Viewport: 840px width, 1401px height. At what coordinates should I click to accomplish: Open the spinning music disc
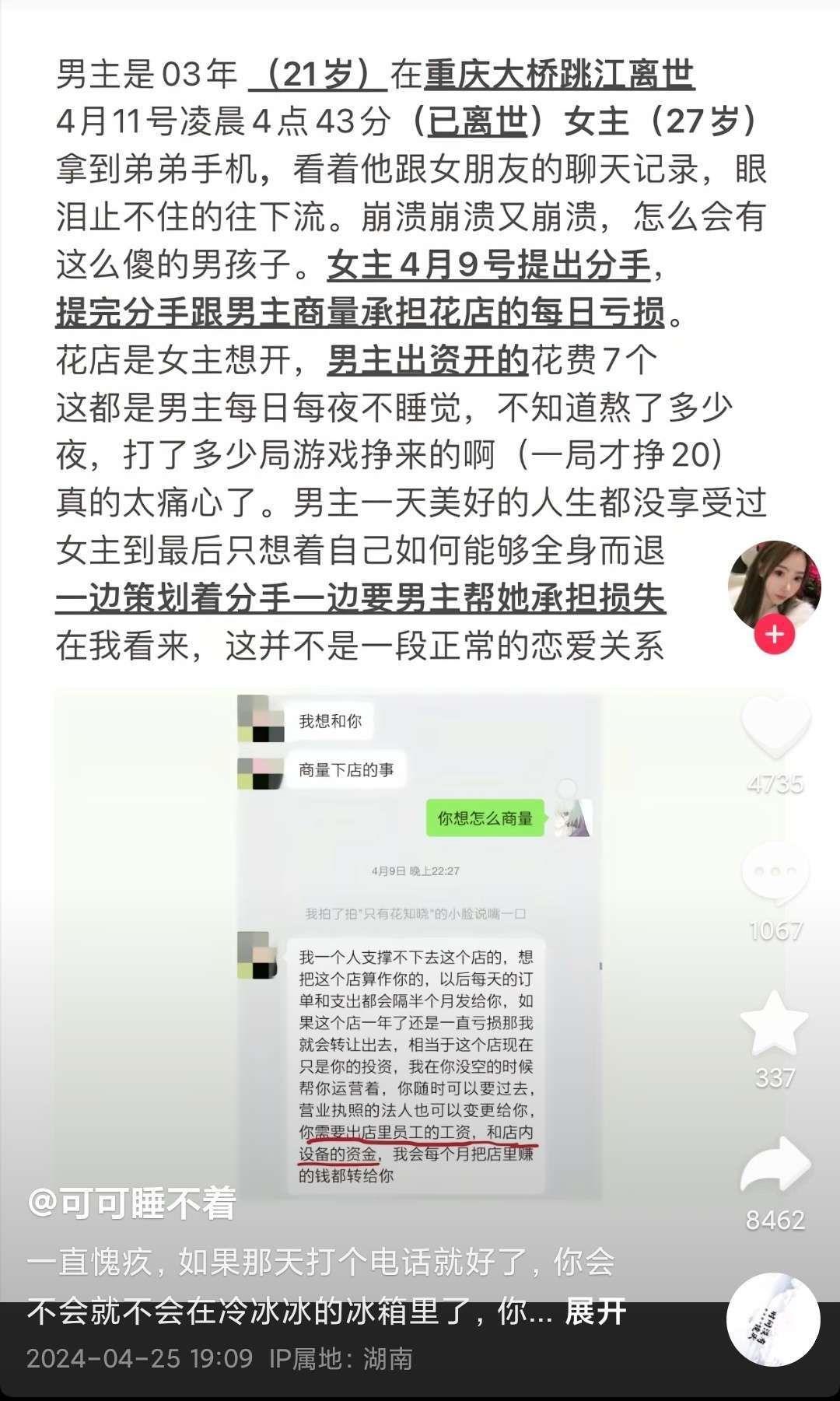click(773, 1319)
